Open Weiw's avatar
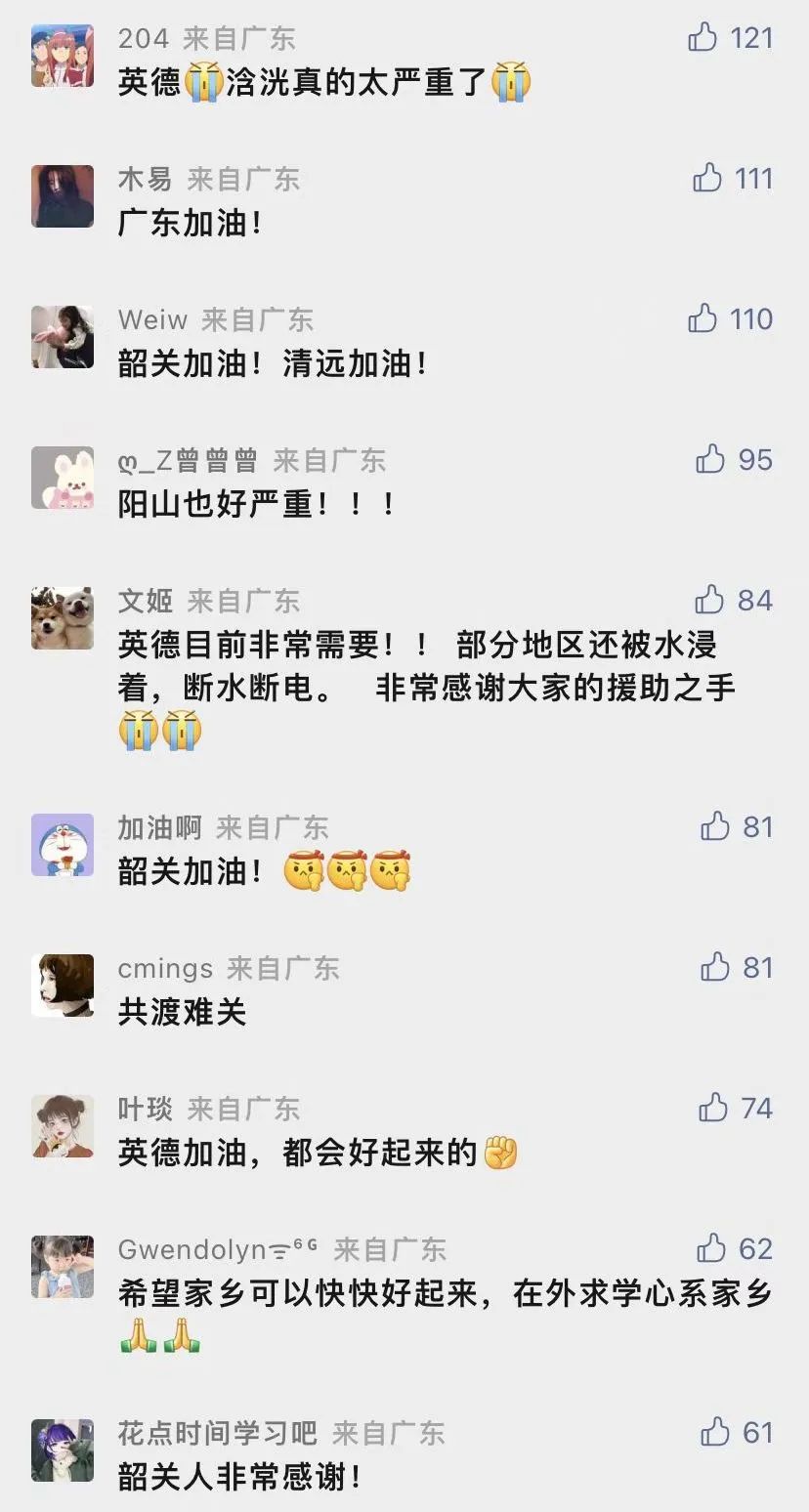This screenshot has height=1512, width=809. point(63,337)
